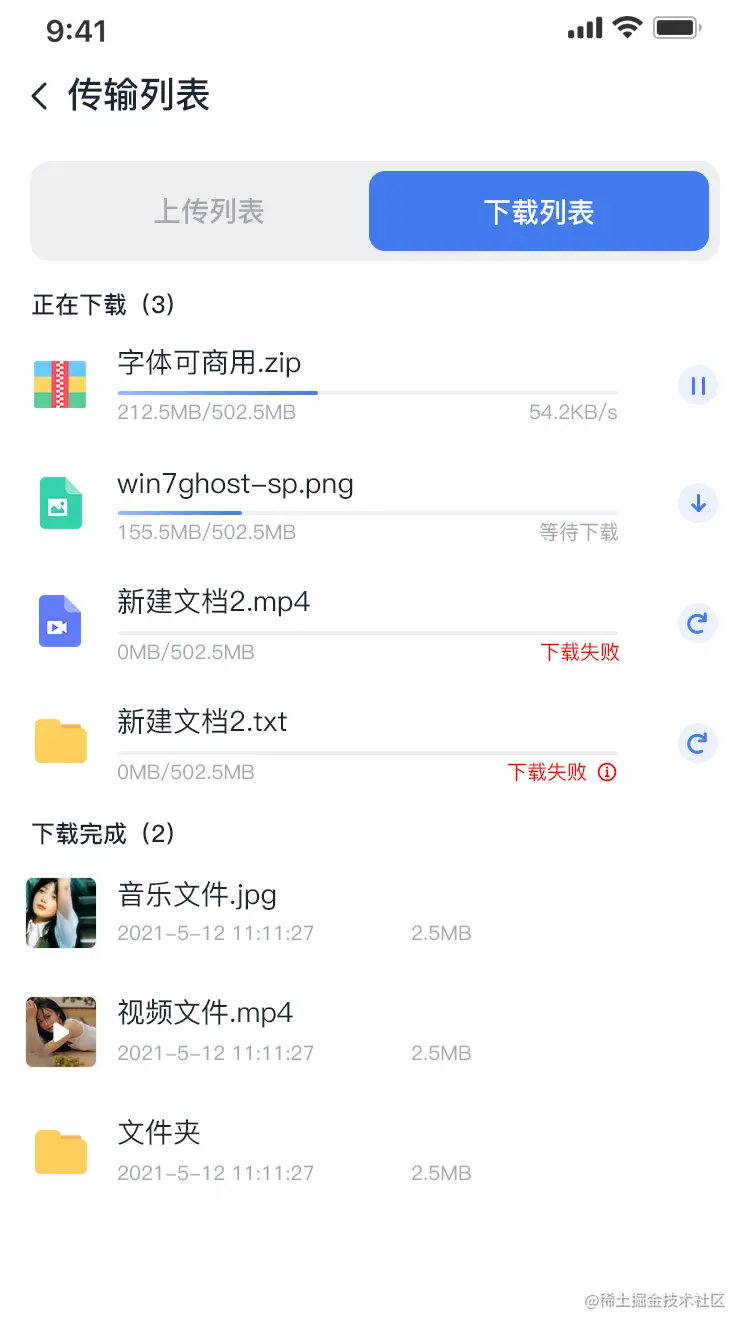This screenshot has height=1334, width=750.
Task: Go back from the 传输列表 page
Action: tap(40, 97)
